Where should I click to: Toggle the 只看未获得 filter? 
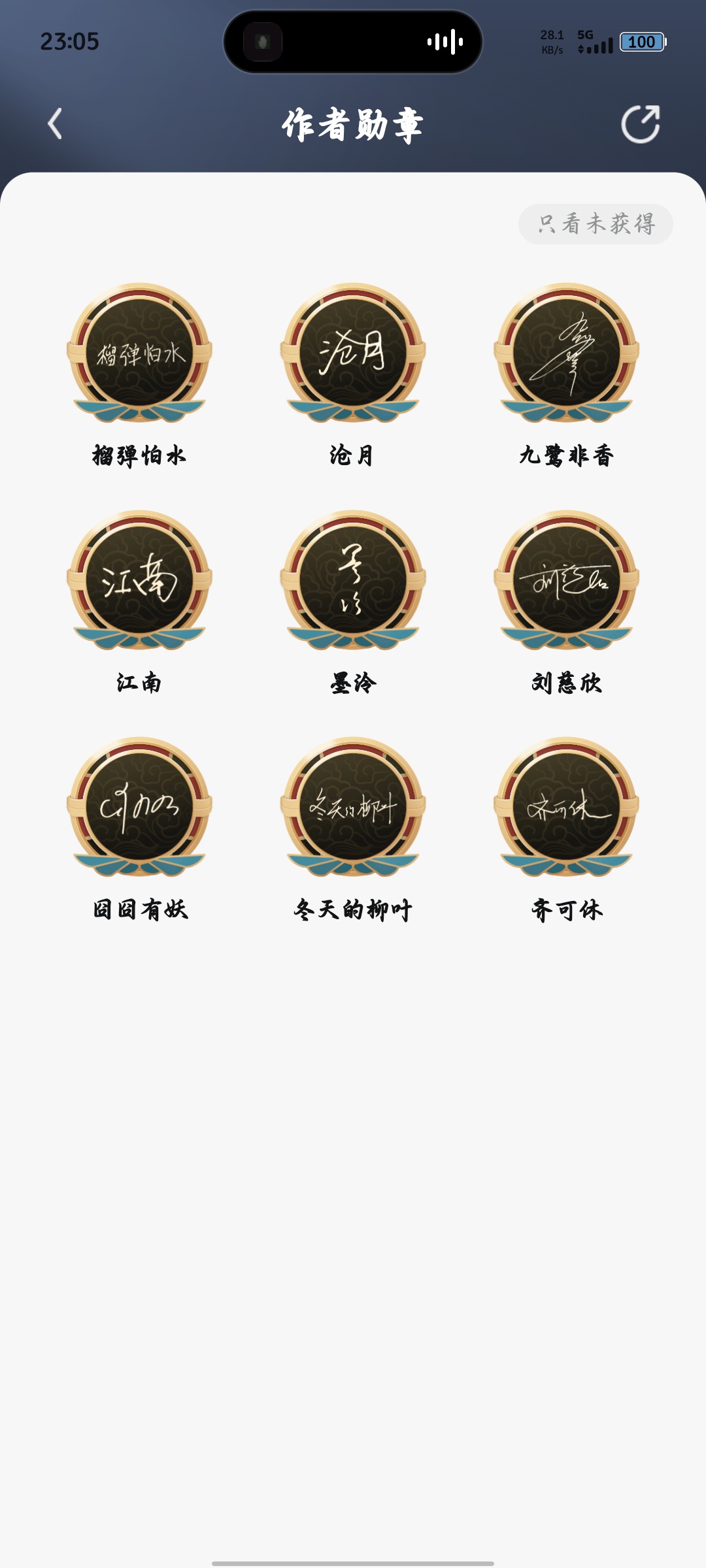point(596,224)
